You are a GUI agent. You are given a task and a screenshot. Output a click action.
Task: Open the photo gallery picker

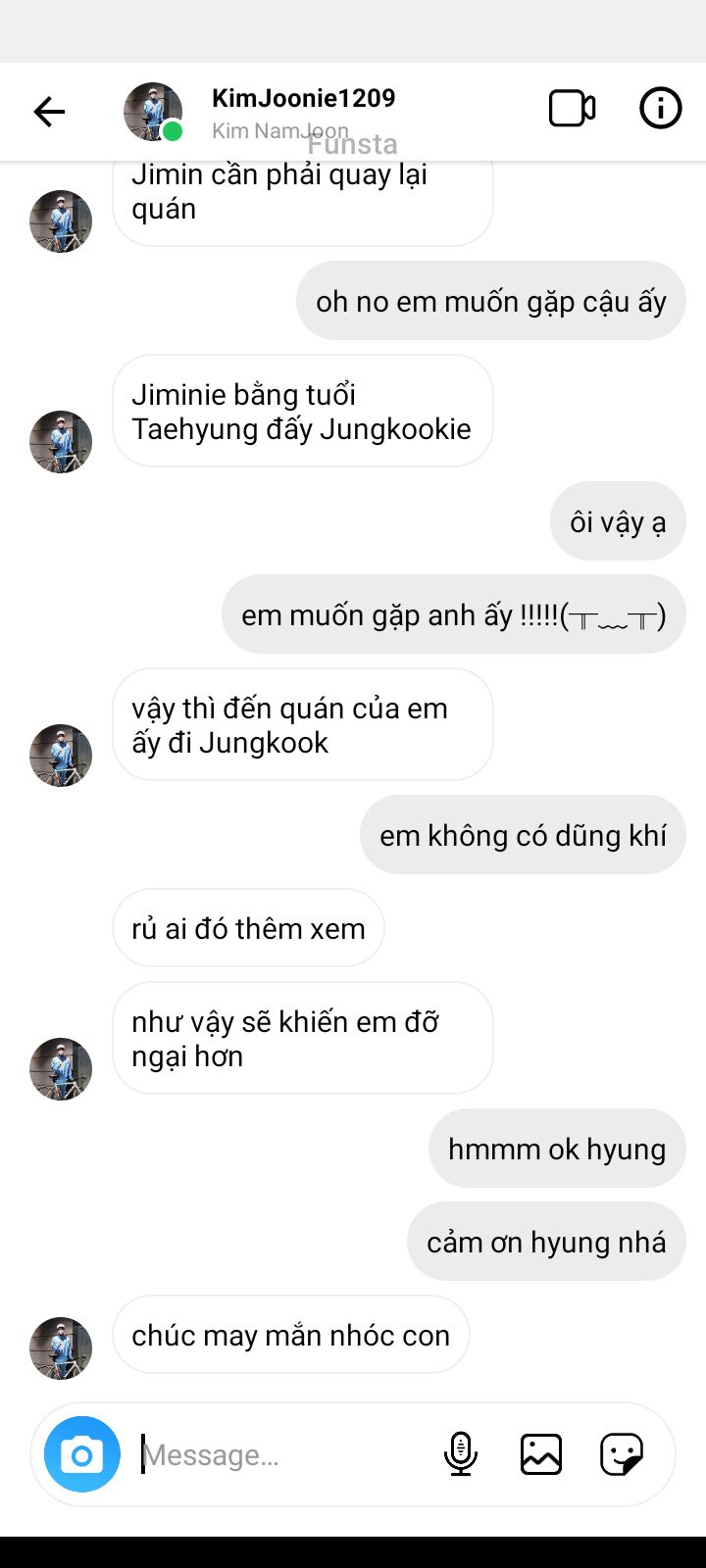(540, 1454)
